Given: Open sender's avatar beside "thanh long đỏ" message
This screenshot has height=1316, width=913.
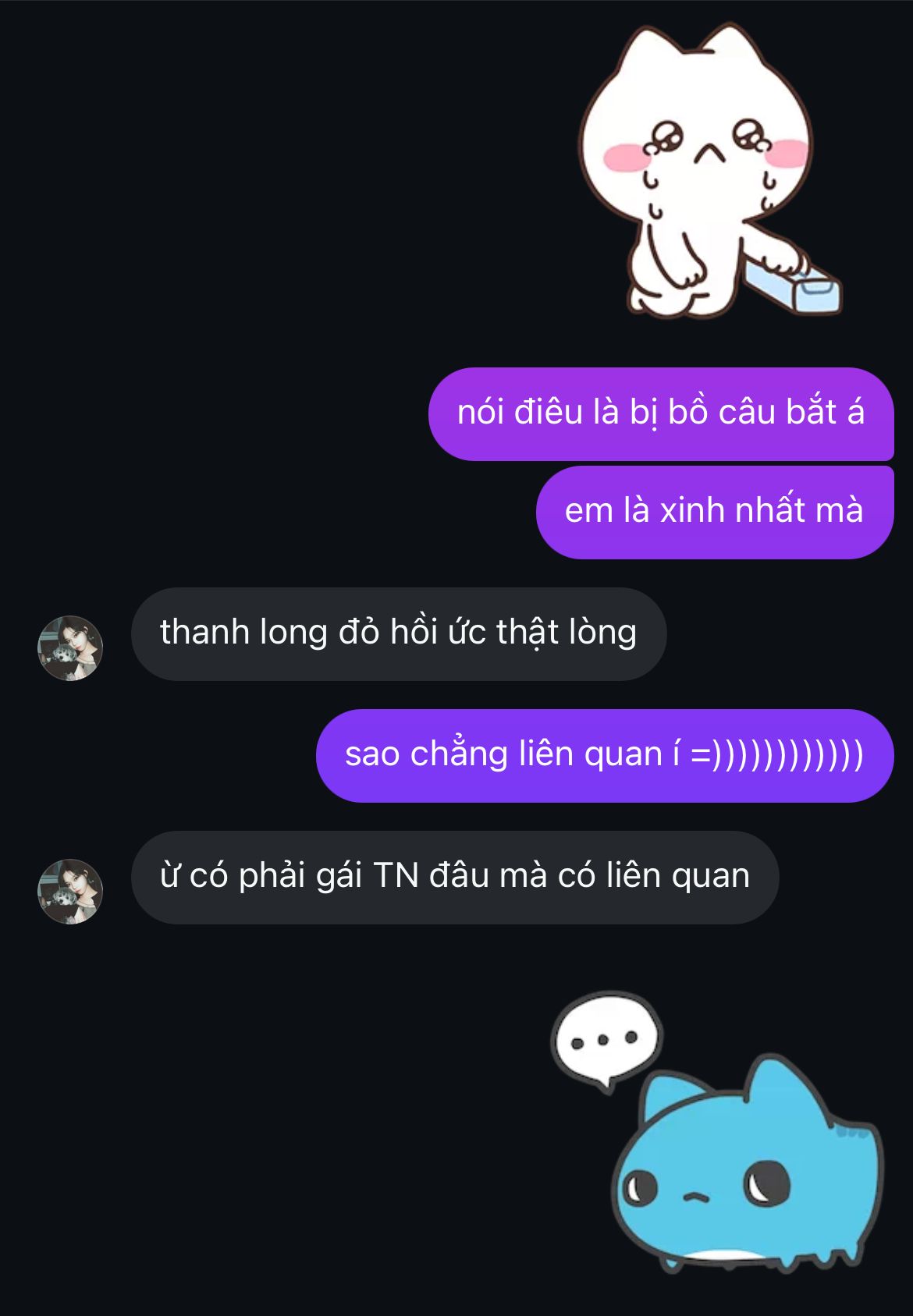Looking at the screenshot, I should [70, 647].
